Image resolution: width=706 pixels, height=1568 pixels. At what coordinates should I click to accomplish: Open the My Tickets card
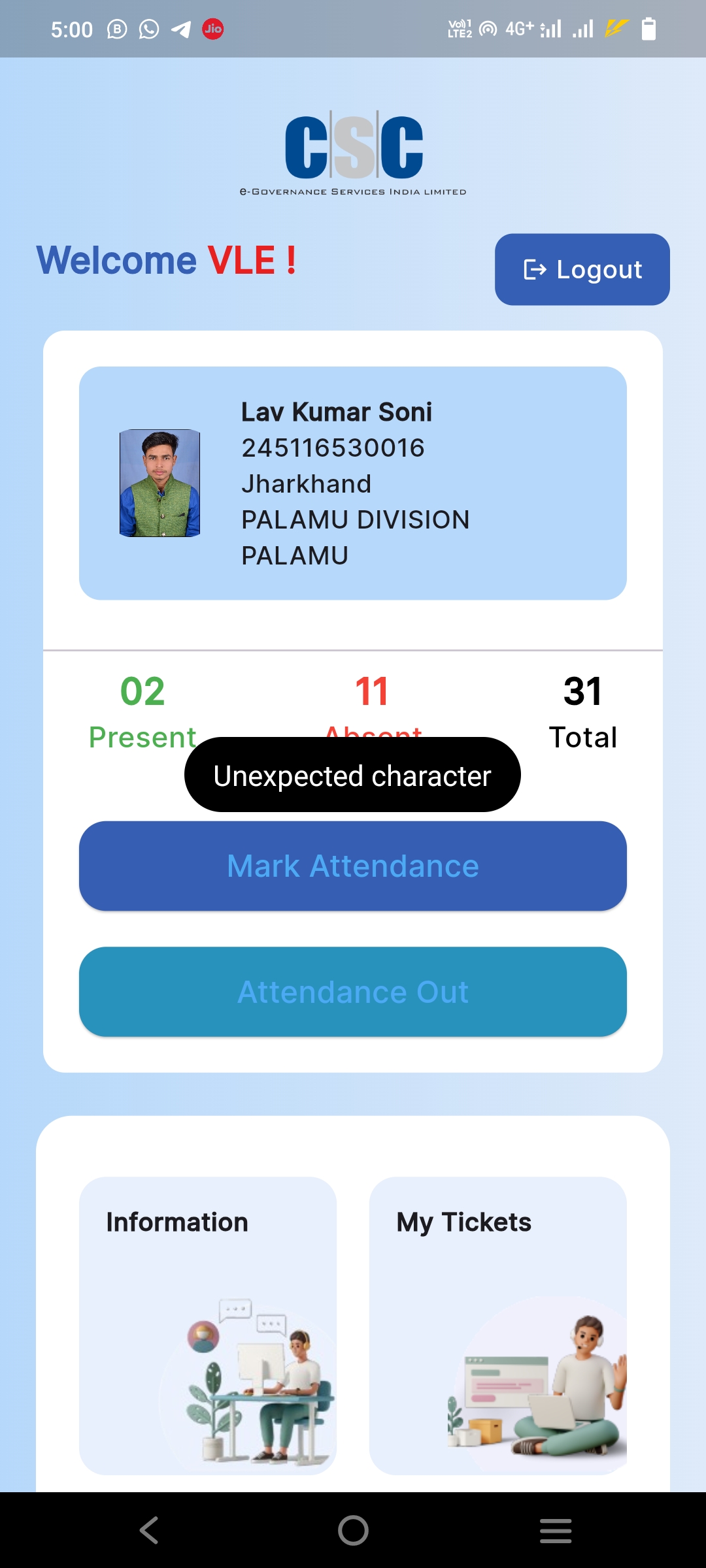(x=498, y=1326)
